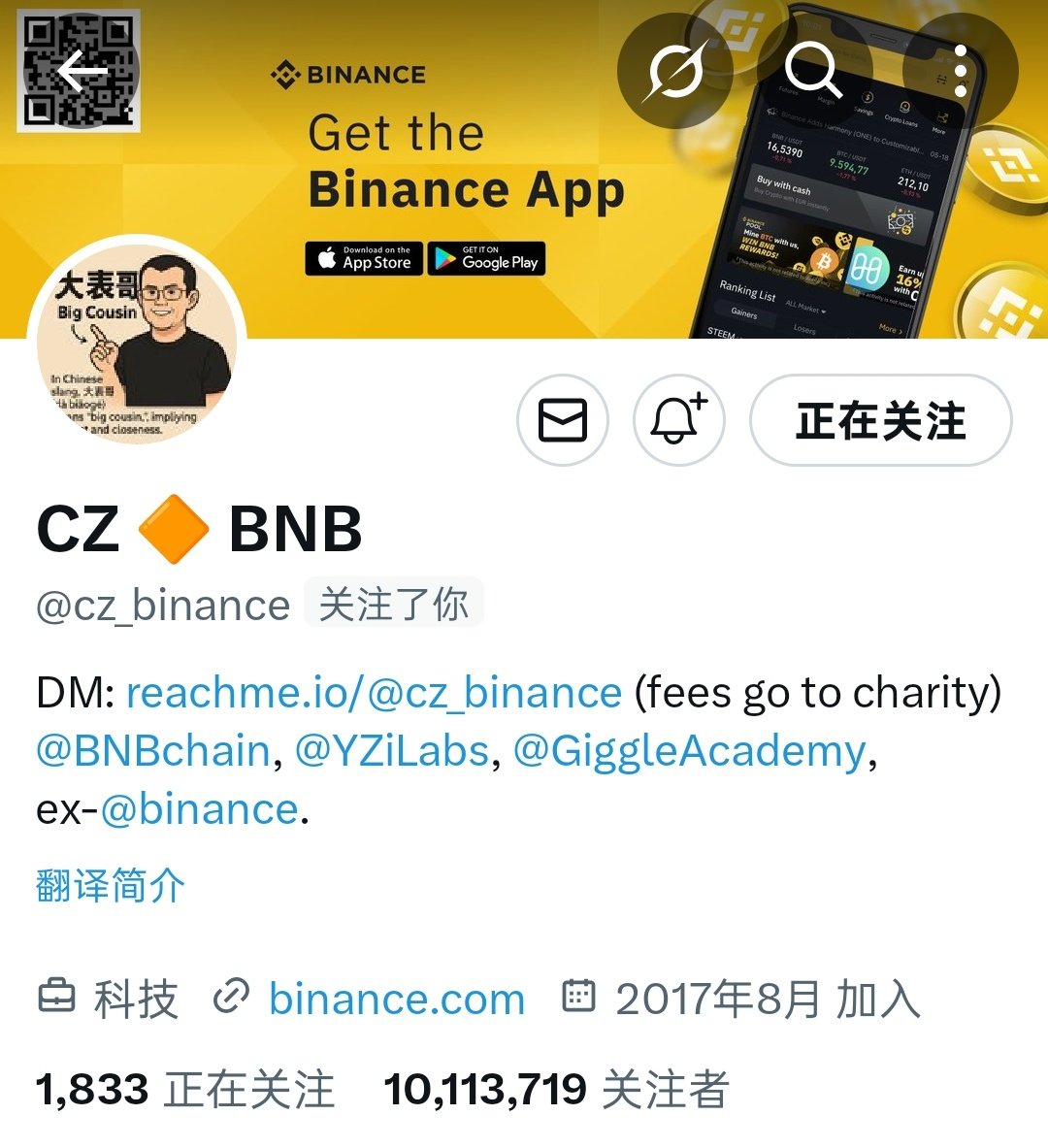Tap the 正在关注 following button
Viewport: 1048px width, 1148px height.
(x=881, y=421)
